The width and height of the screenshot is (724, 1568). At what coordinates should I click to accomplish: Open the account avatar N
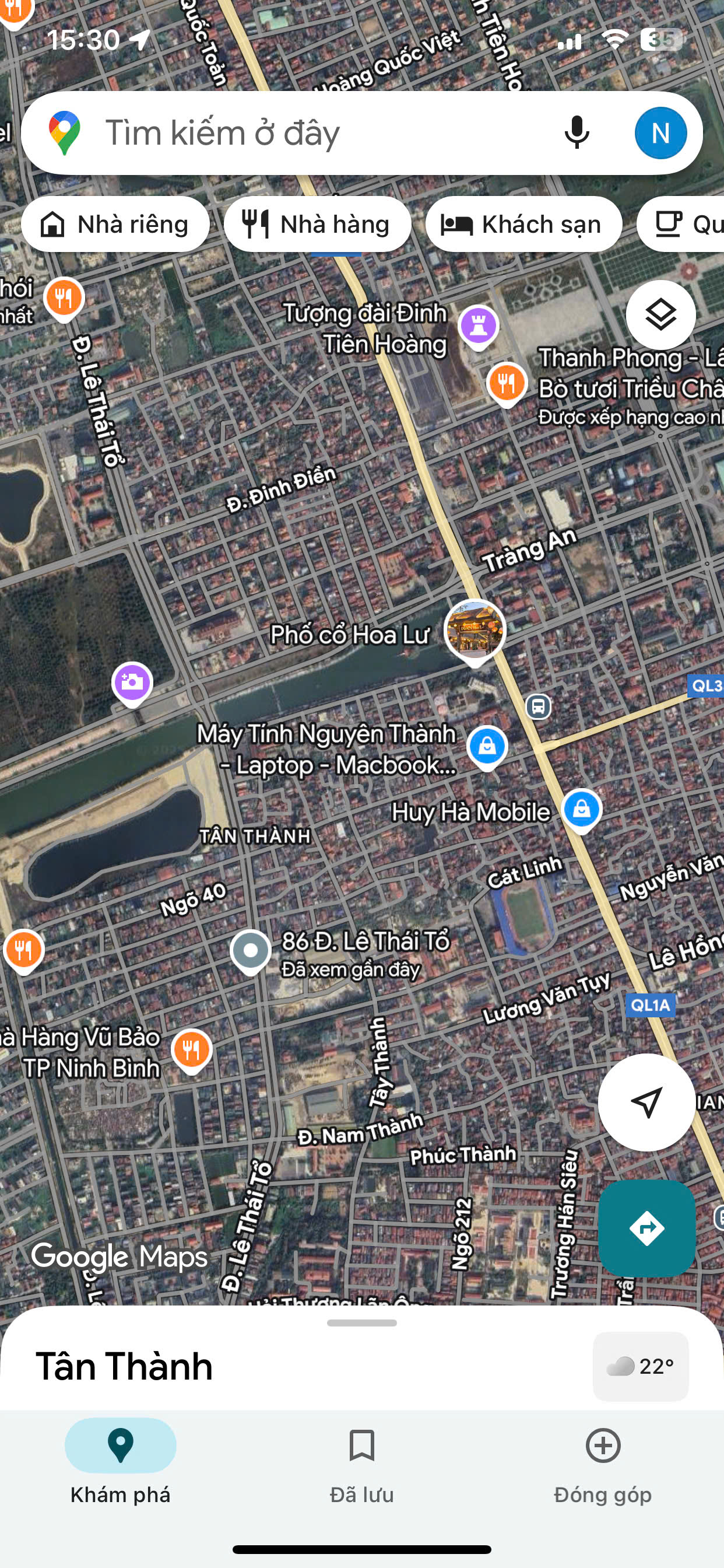[660, 132]
